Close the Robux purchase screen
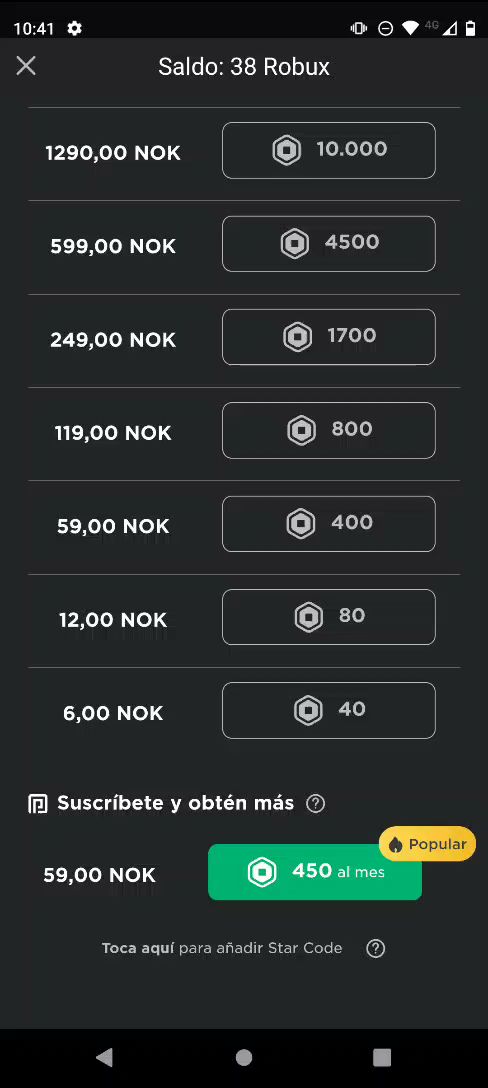488x1088 pixels. click(x=26, y=66)
